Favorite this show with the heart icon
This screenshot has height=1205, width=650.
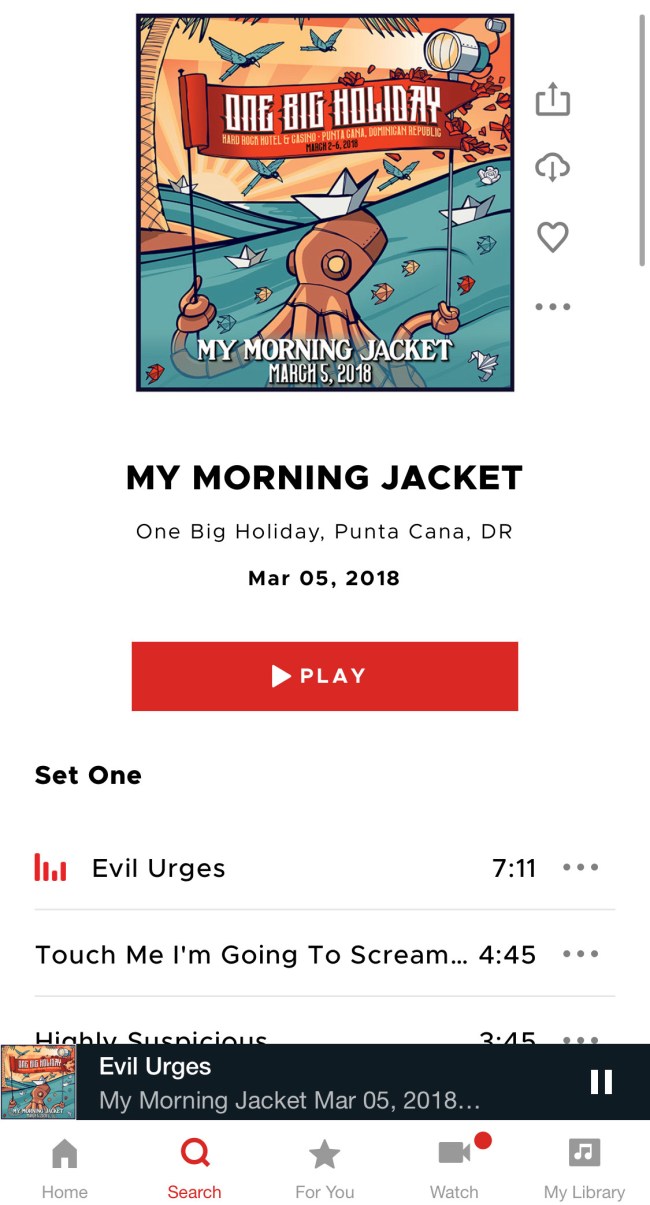point(552,237)
